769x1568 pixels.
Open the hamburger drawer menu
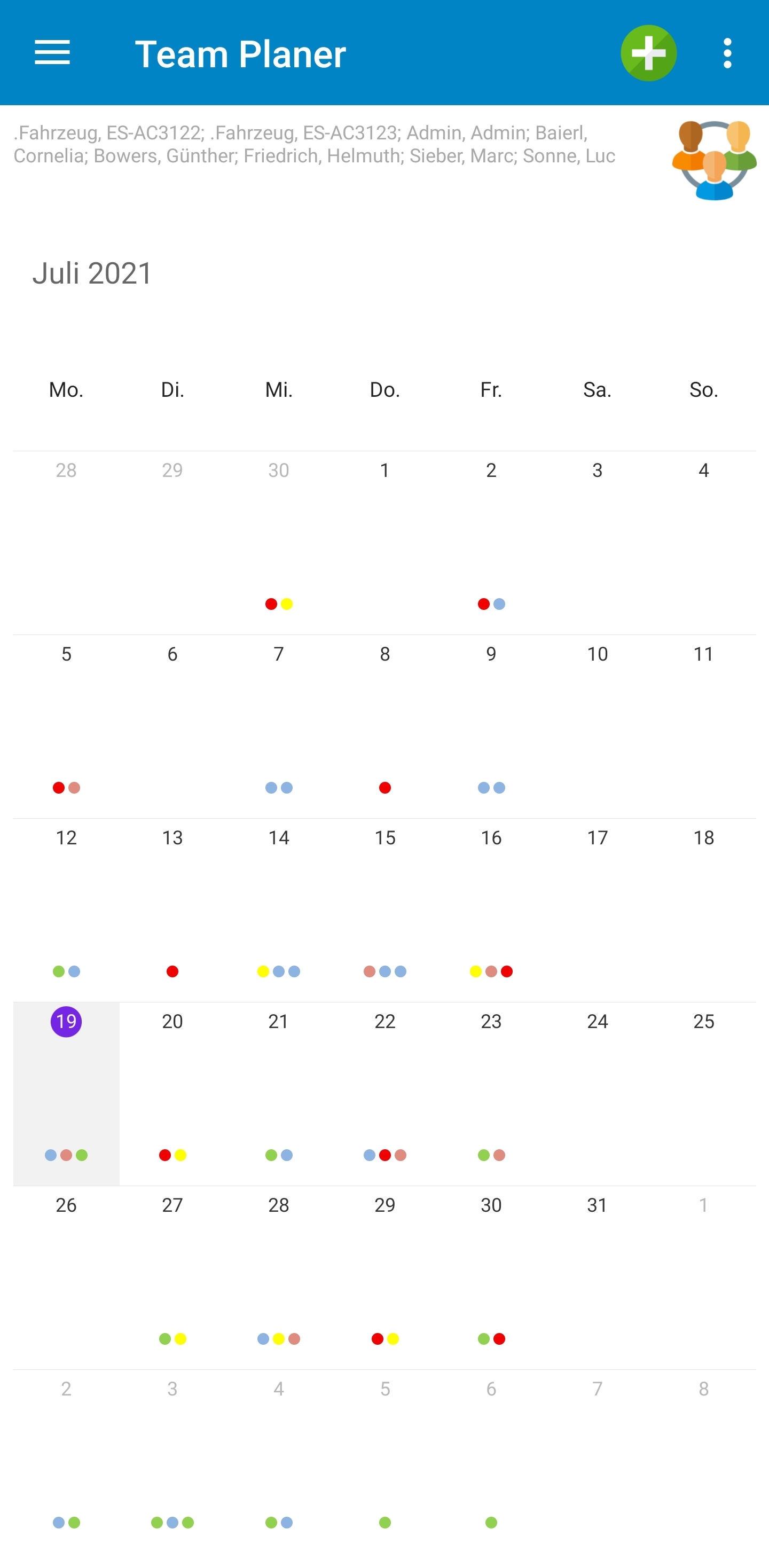52,53
